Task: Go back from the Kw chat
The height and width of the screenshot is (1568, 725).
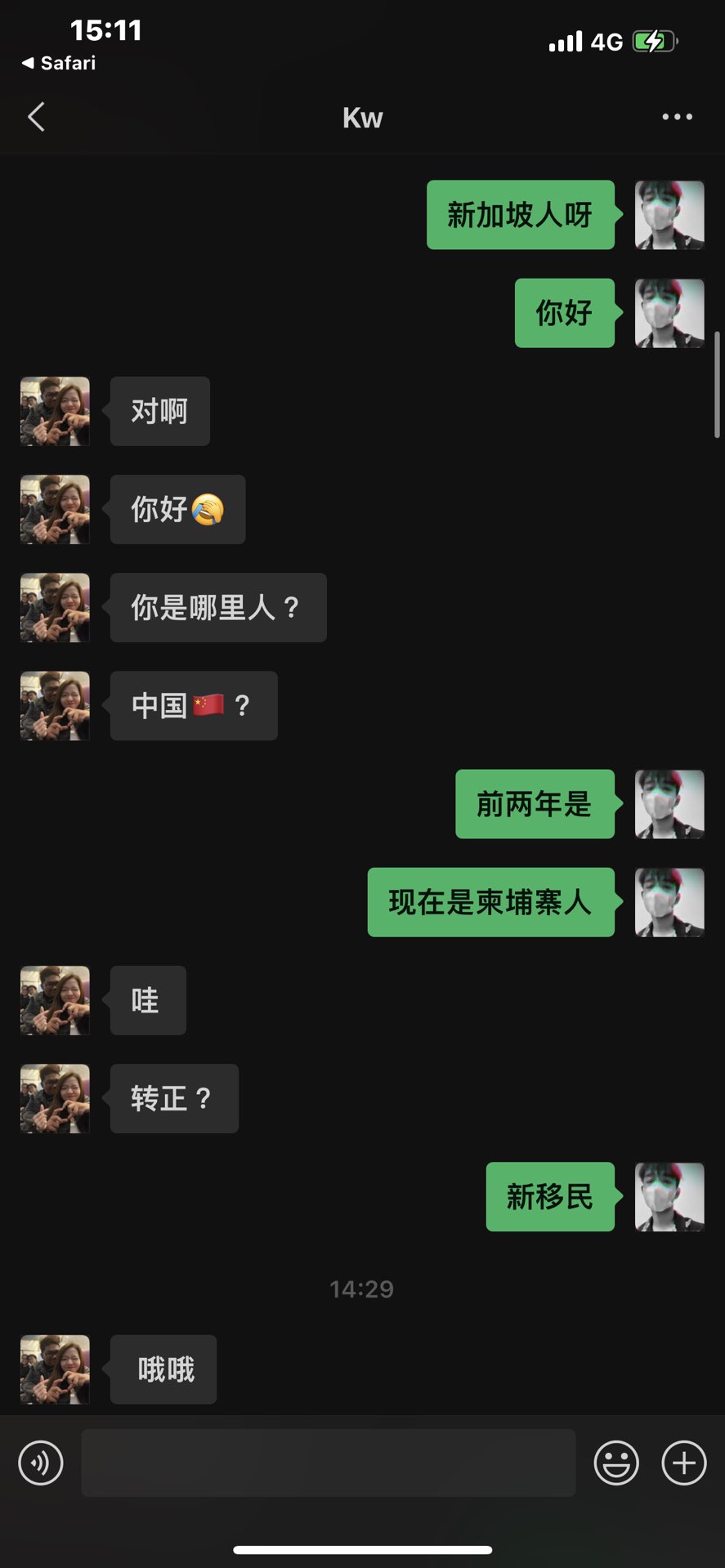Action: (36, 117)
